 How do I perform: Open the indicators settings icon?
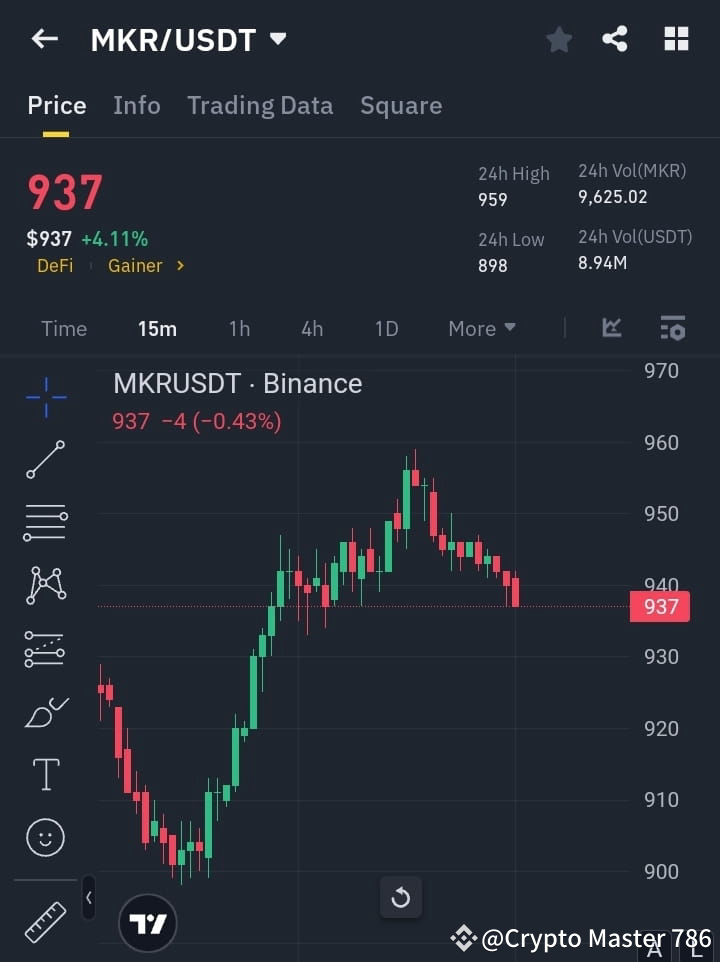pyautogui.click(x=672, y=328)
